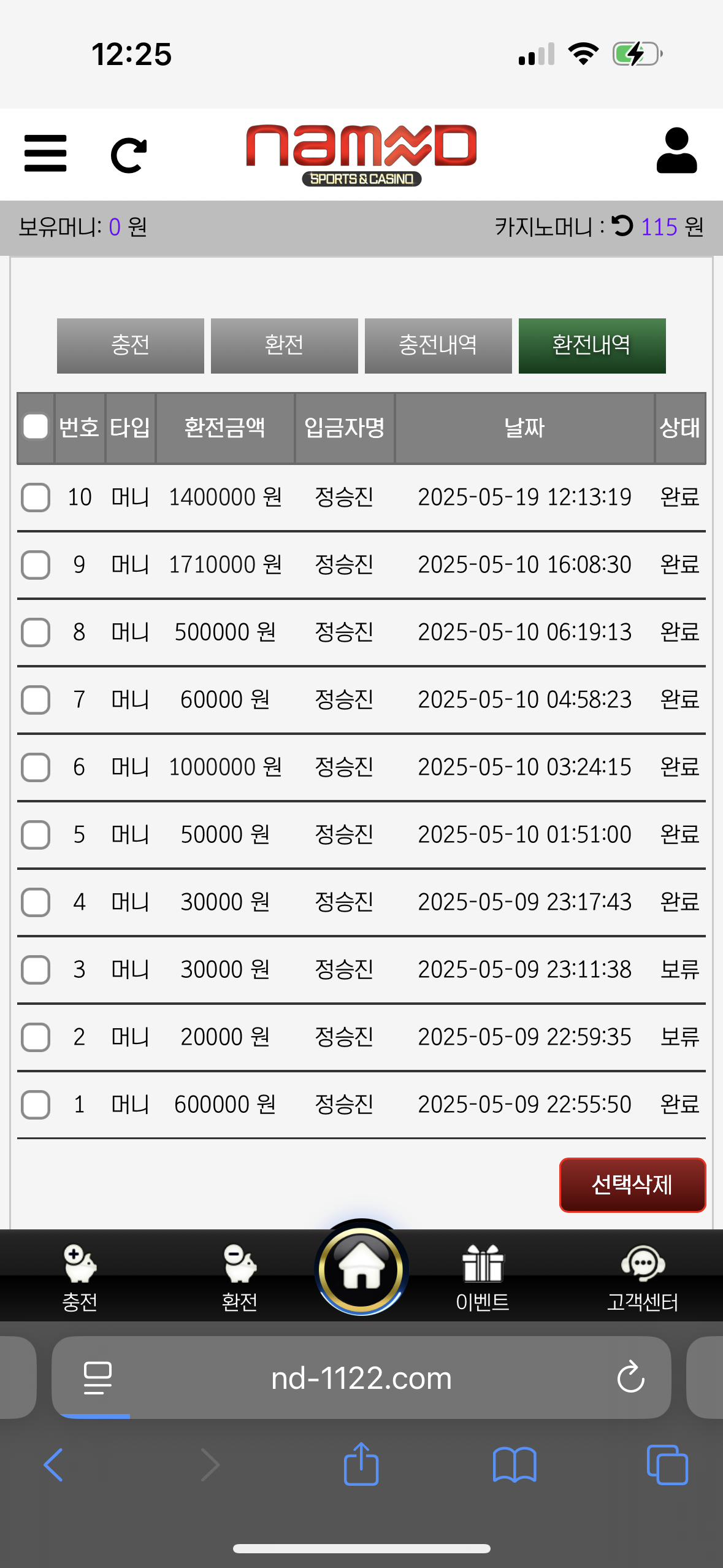
Task: Open 이벤트 in bottom navigation
Action: tap(483, 1277)
